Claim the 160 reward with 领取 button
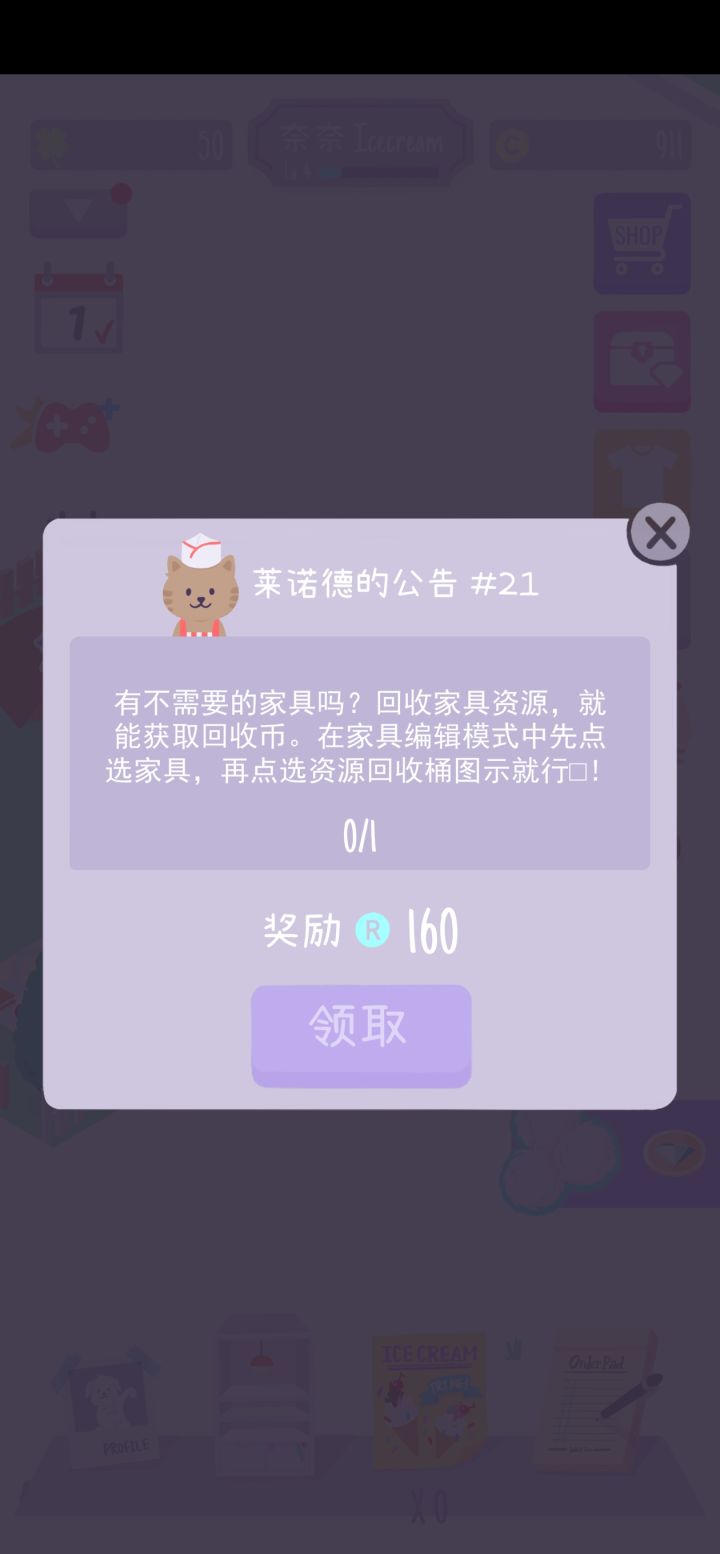This screenshot has width=720, height=1554. click(360, 1035)
